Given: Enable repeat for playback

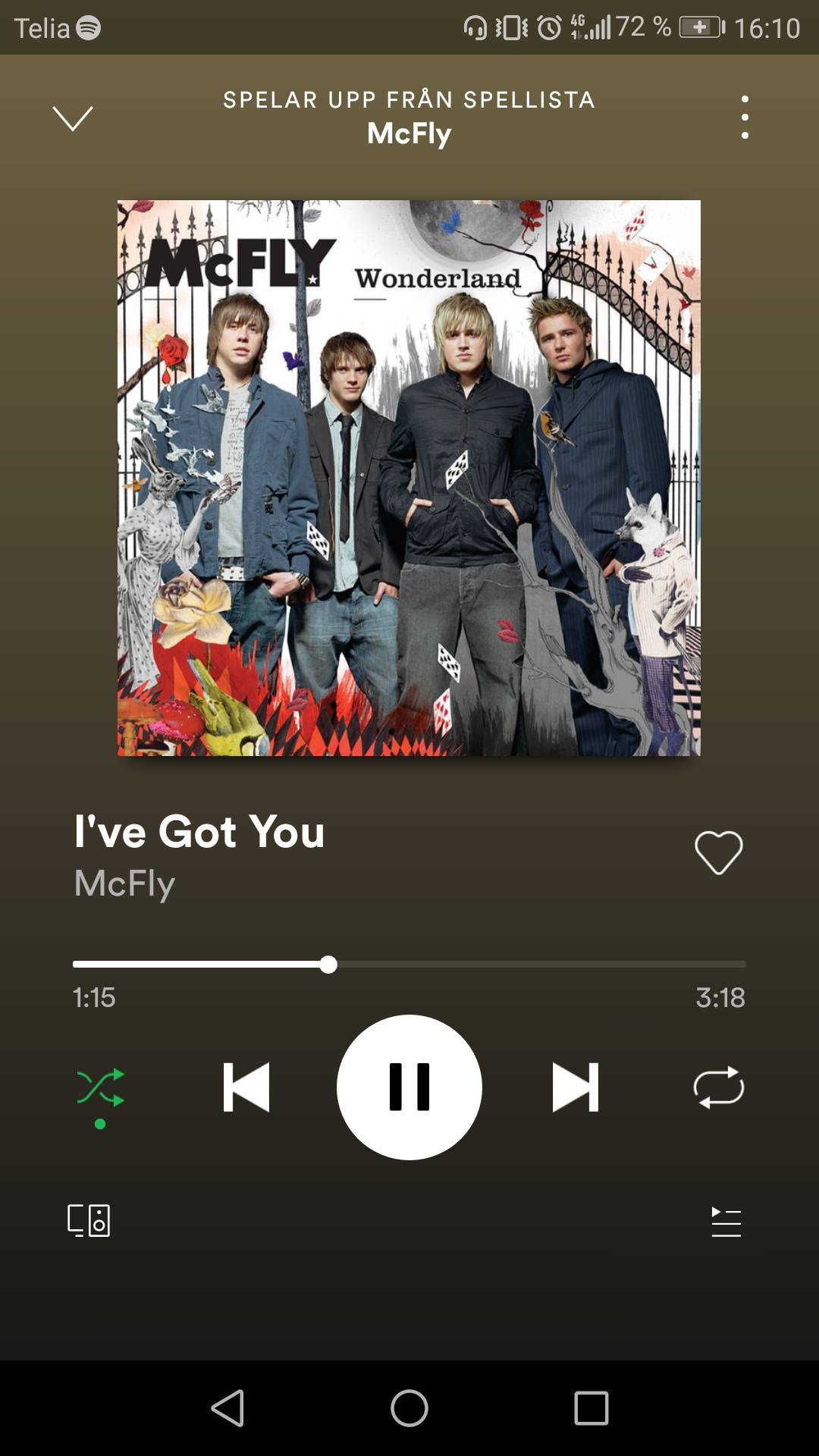Looking at the screenshot, I should click(x=718, y=1087).
